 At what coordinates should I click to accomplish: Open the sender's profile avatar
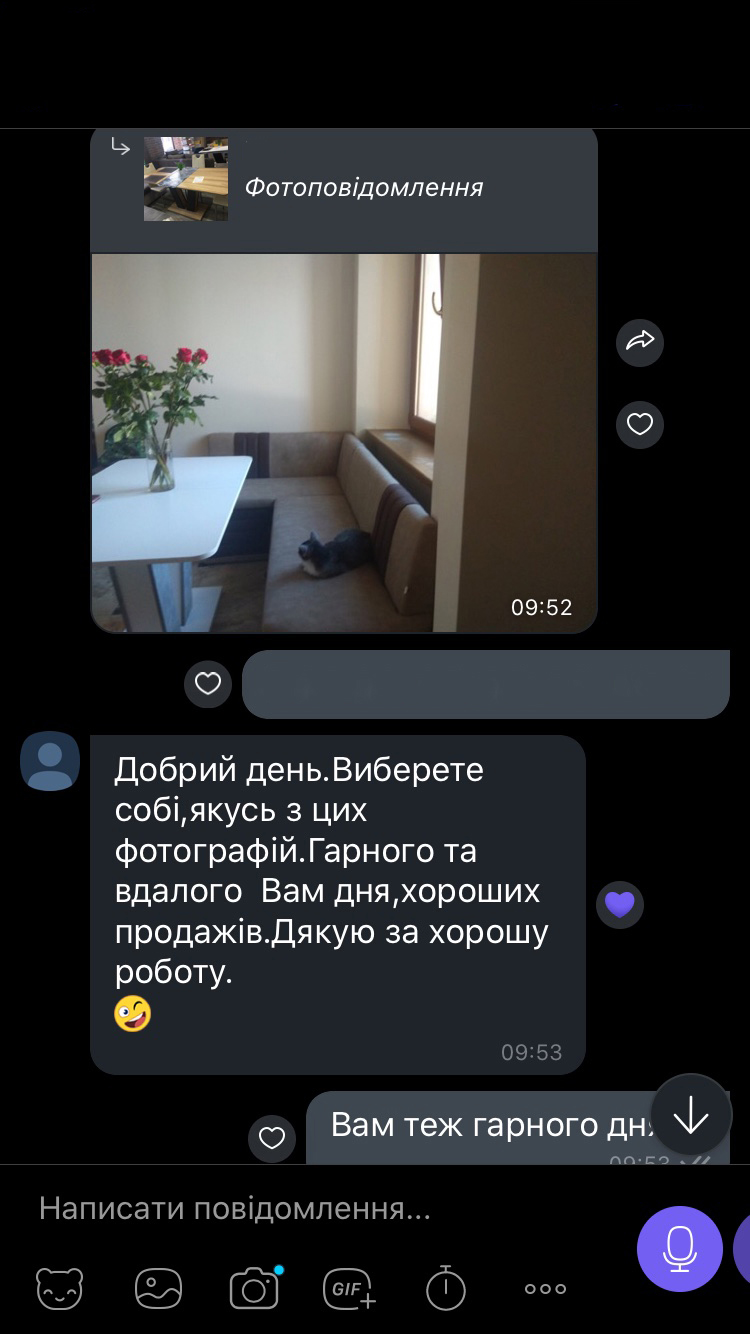pos(50,761)
